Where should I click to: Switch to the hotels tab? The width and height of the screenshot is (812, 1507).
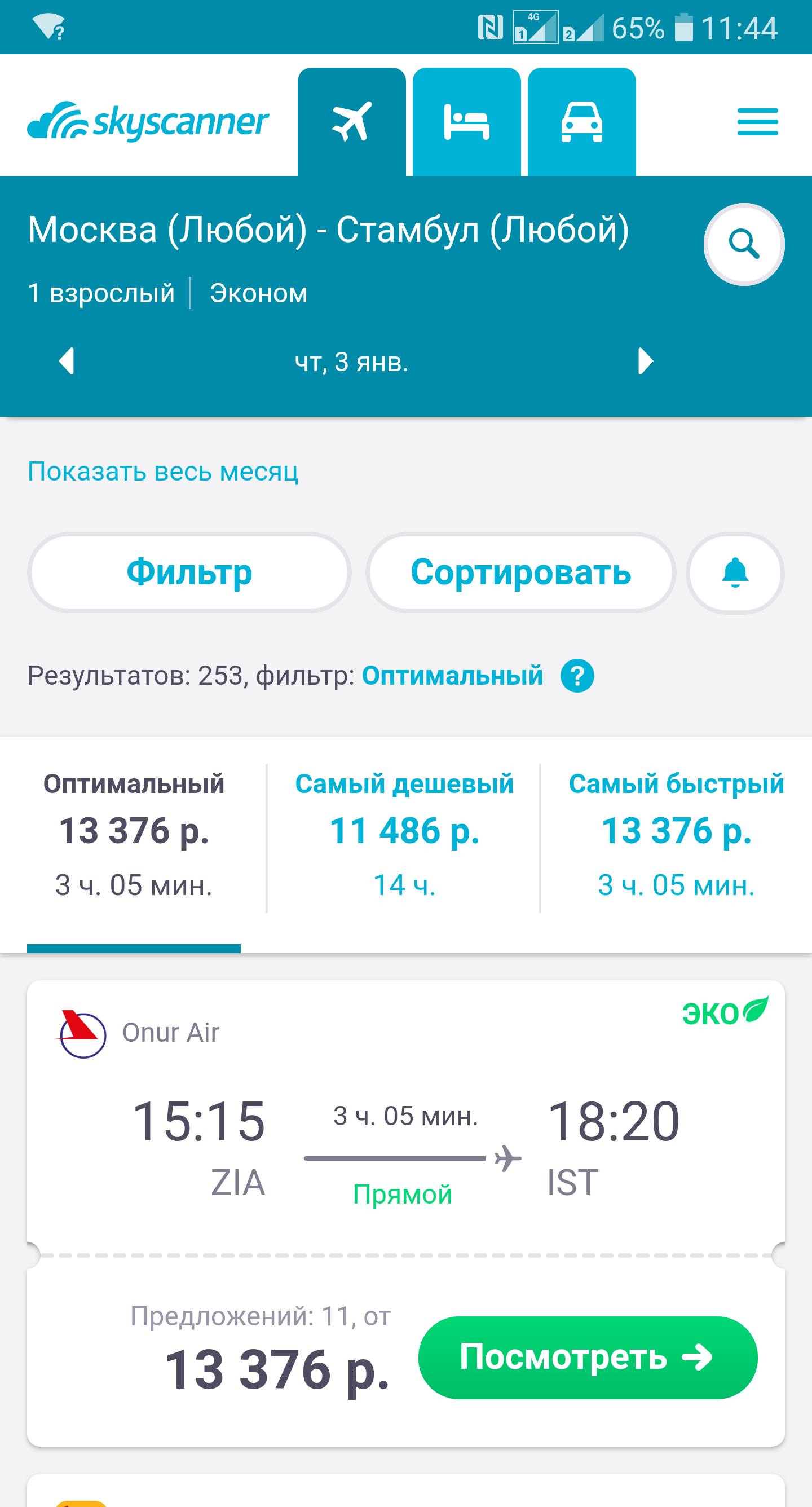point(466,122)
